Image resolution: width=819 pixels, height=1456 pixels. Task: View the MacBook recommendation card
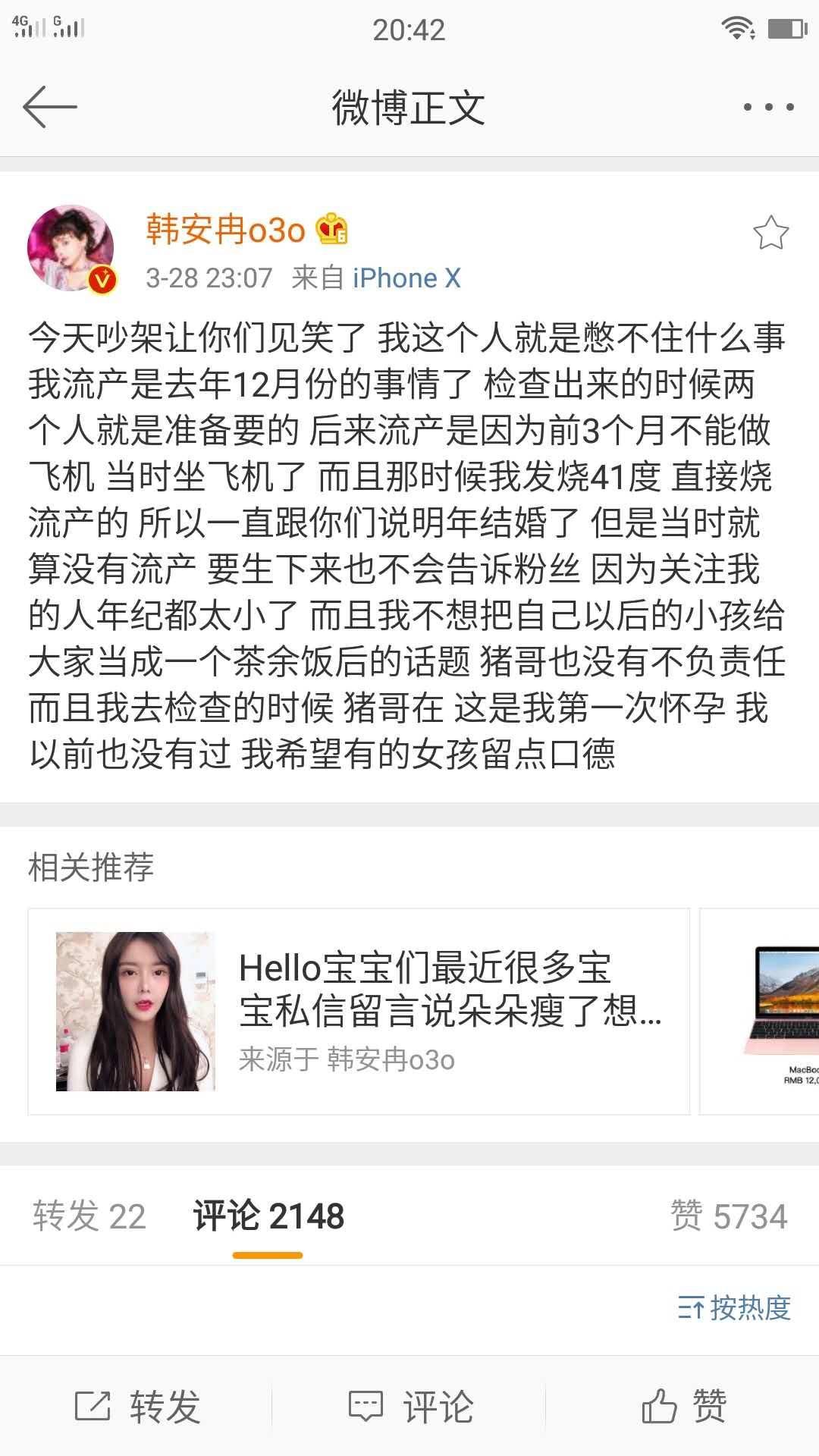(x=760, y=1011)
